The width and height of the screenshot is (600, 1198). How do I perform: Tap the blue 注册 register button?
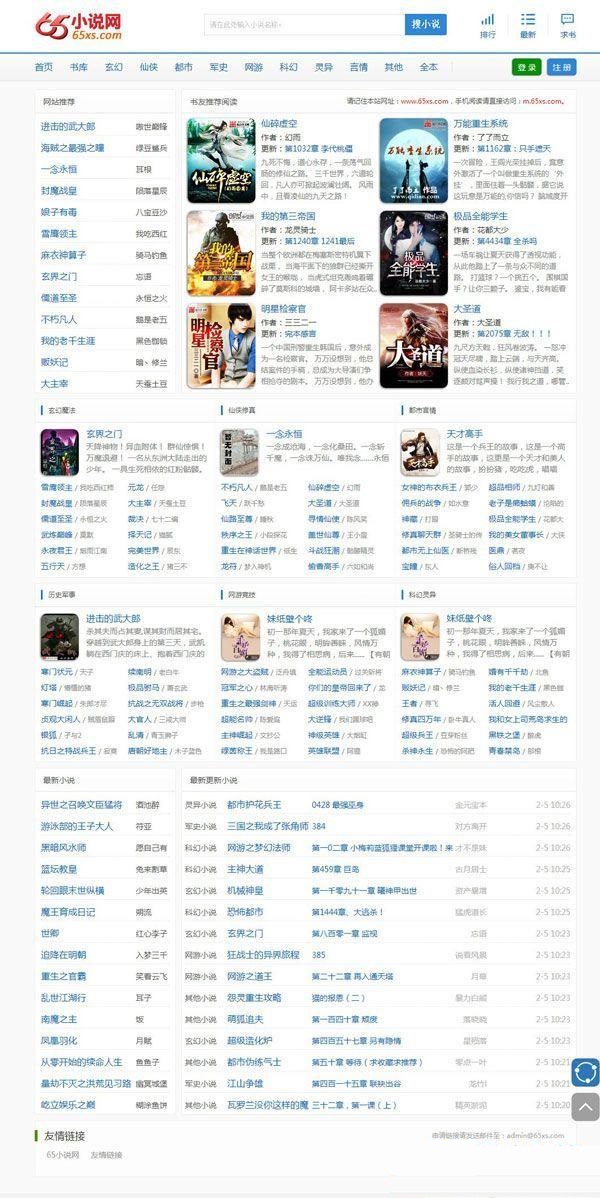[x=562, y=67]
